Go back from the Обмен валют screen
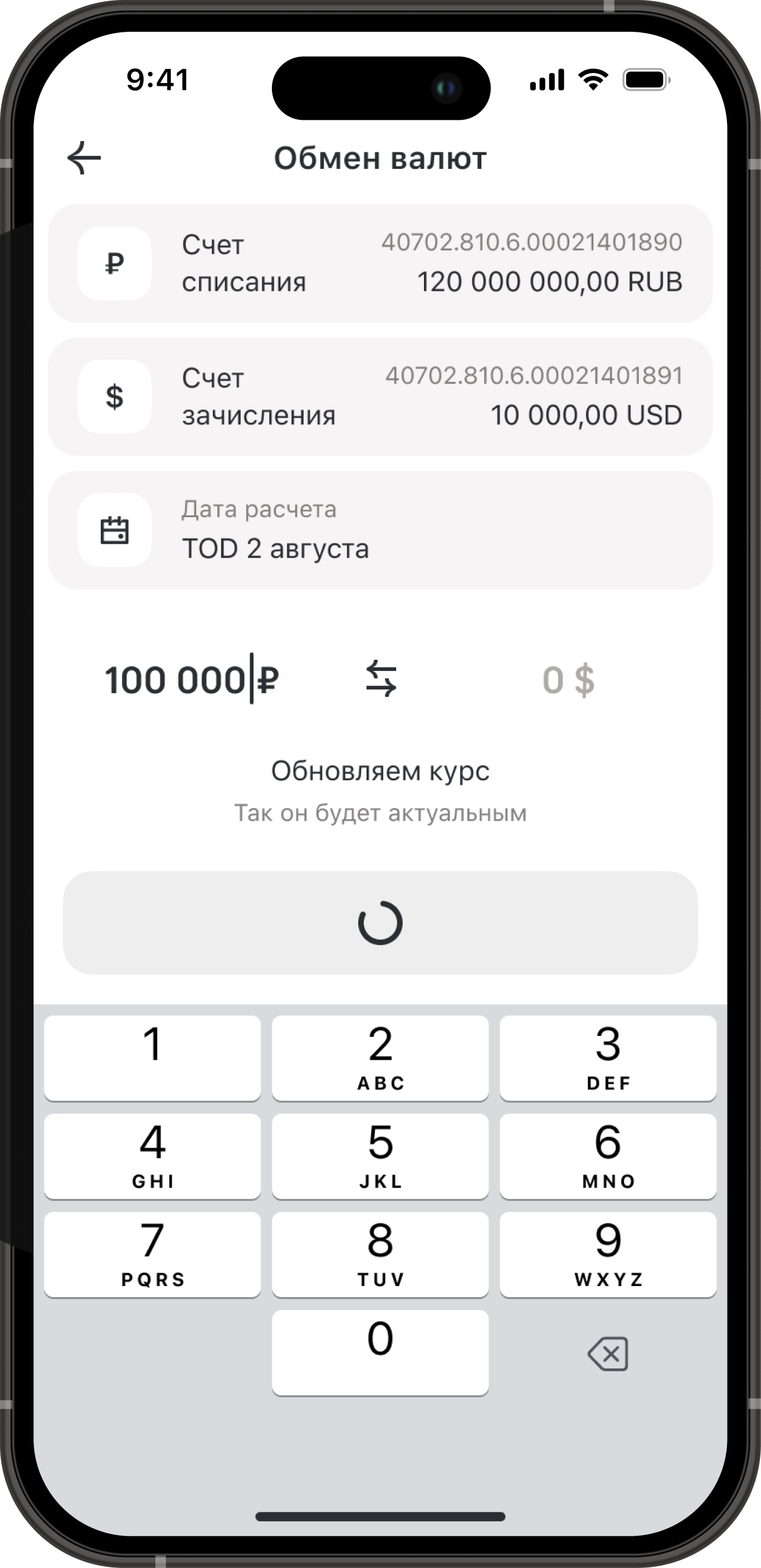761x1568 pixels. 84,158
